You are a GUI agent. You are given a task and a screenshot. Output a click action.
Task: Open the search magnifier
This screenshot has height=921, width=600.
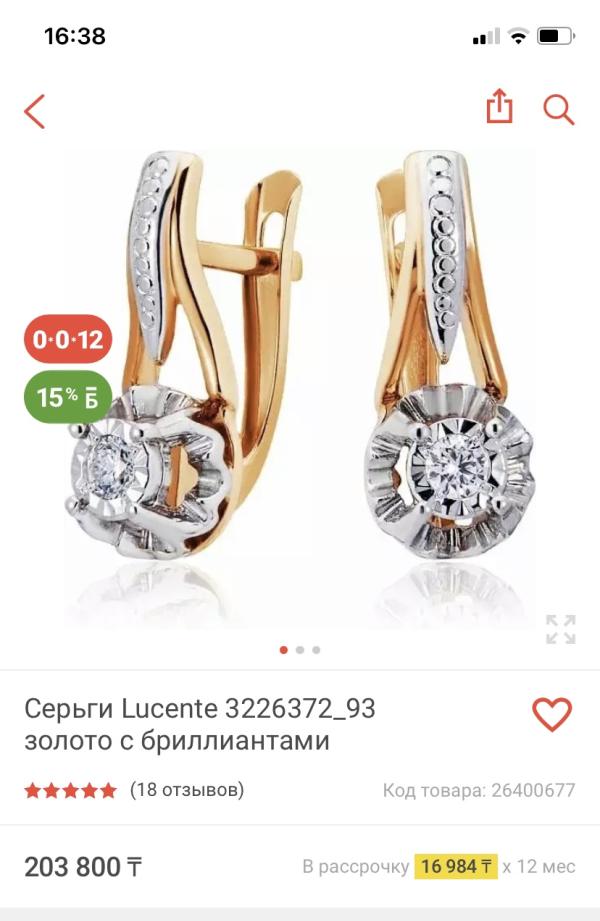click(559, 109)
